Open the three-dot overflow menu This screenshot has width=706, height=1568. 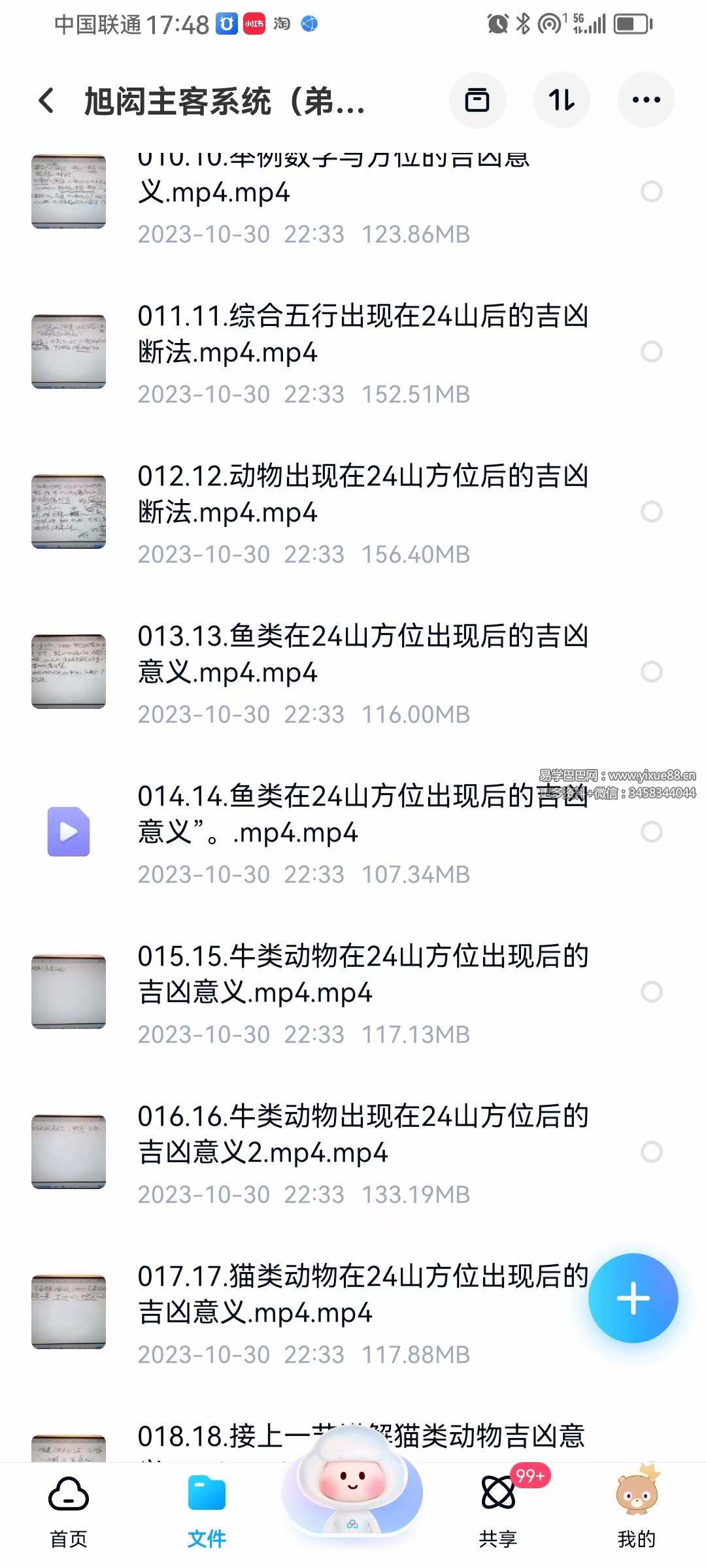coord(646,101)
